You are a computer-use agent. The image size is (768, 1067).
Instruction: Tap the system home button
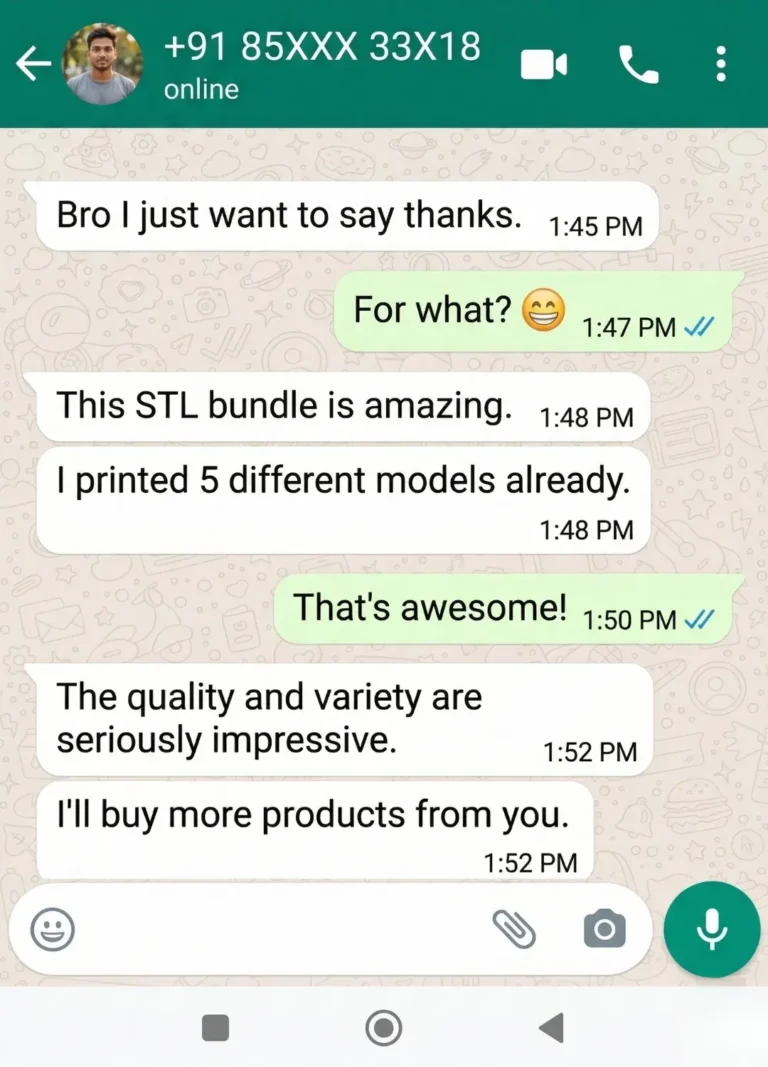pyautogui.click(x=384, y=1027)
